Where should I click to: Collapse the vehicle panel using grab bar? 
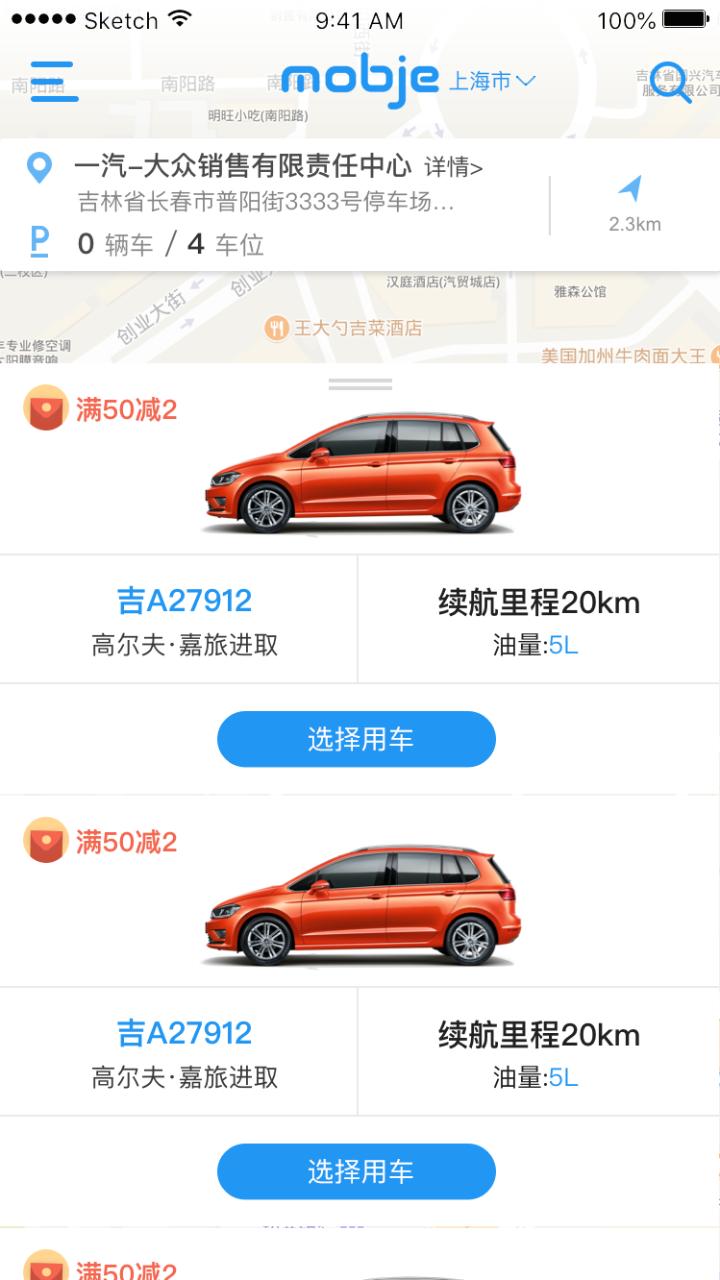point(360,381)
